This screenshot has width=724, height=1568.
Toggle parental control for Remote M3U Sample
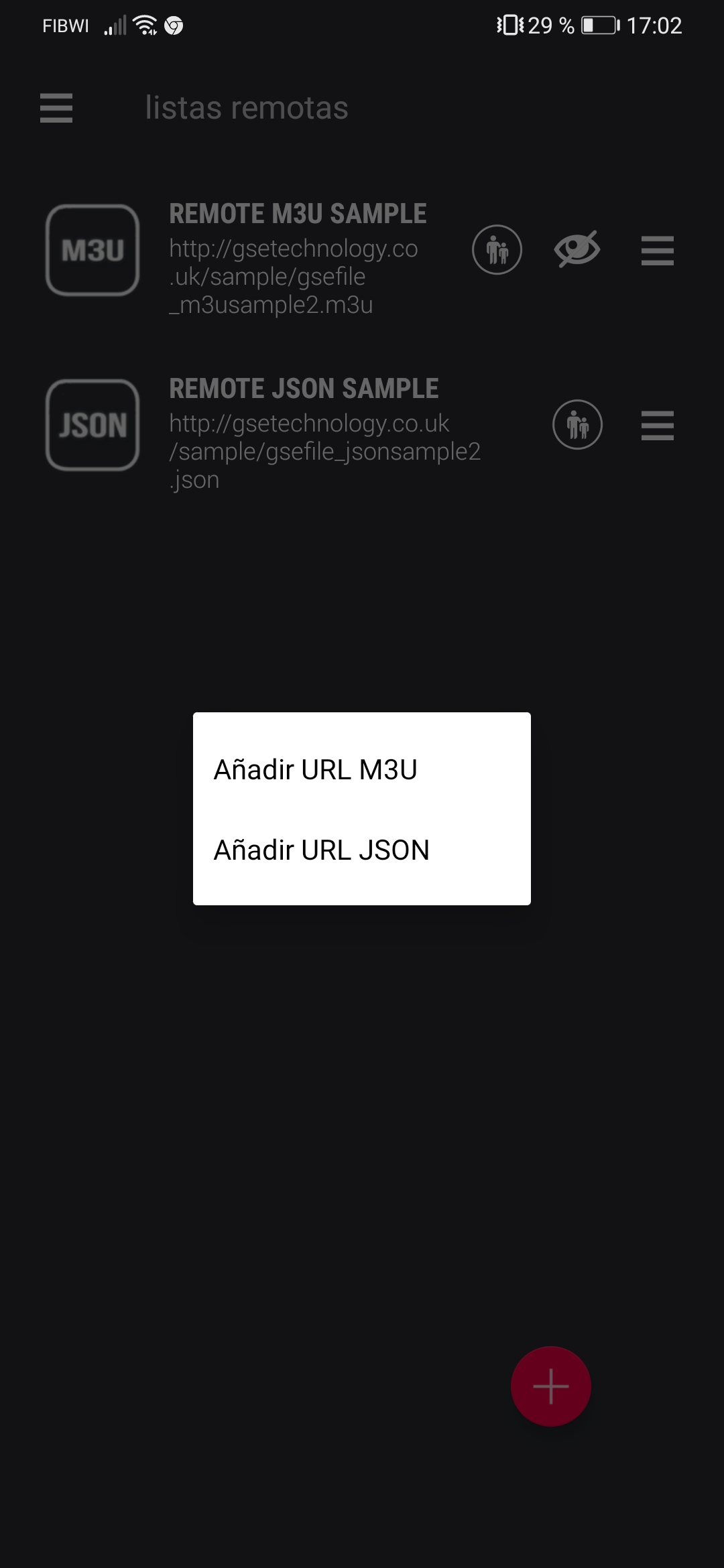(x=497, y=251)
